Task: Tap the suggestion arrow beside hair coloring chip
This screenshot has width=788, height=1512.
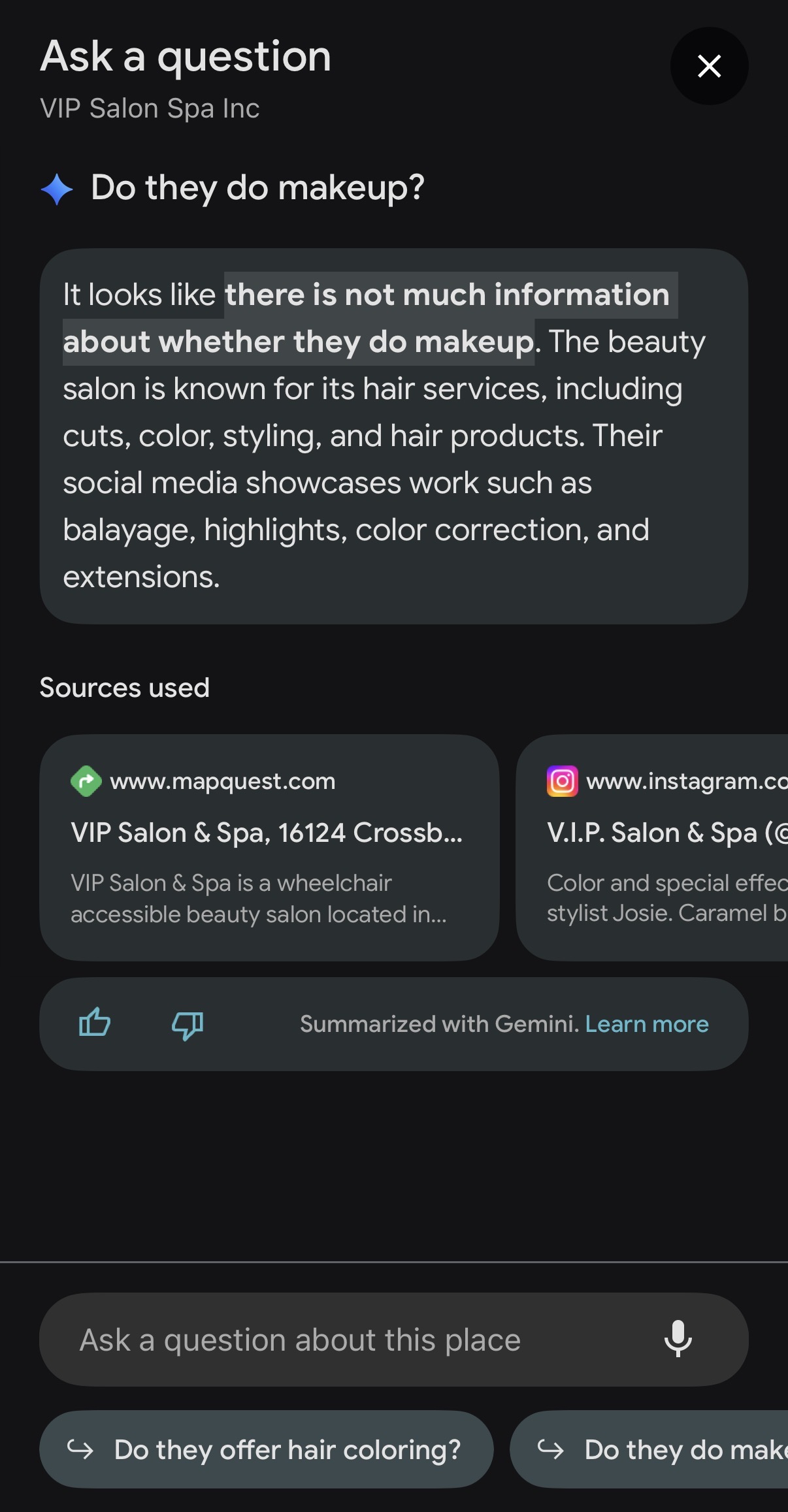Action: tap(81, 1449)
